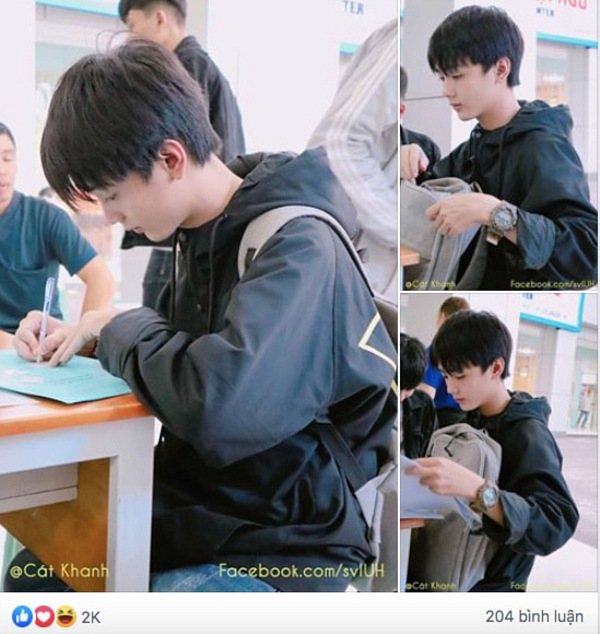600x634 pixels.
Task: View the 2K reactions list
Action: [x=88, y=615]
